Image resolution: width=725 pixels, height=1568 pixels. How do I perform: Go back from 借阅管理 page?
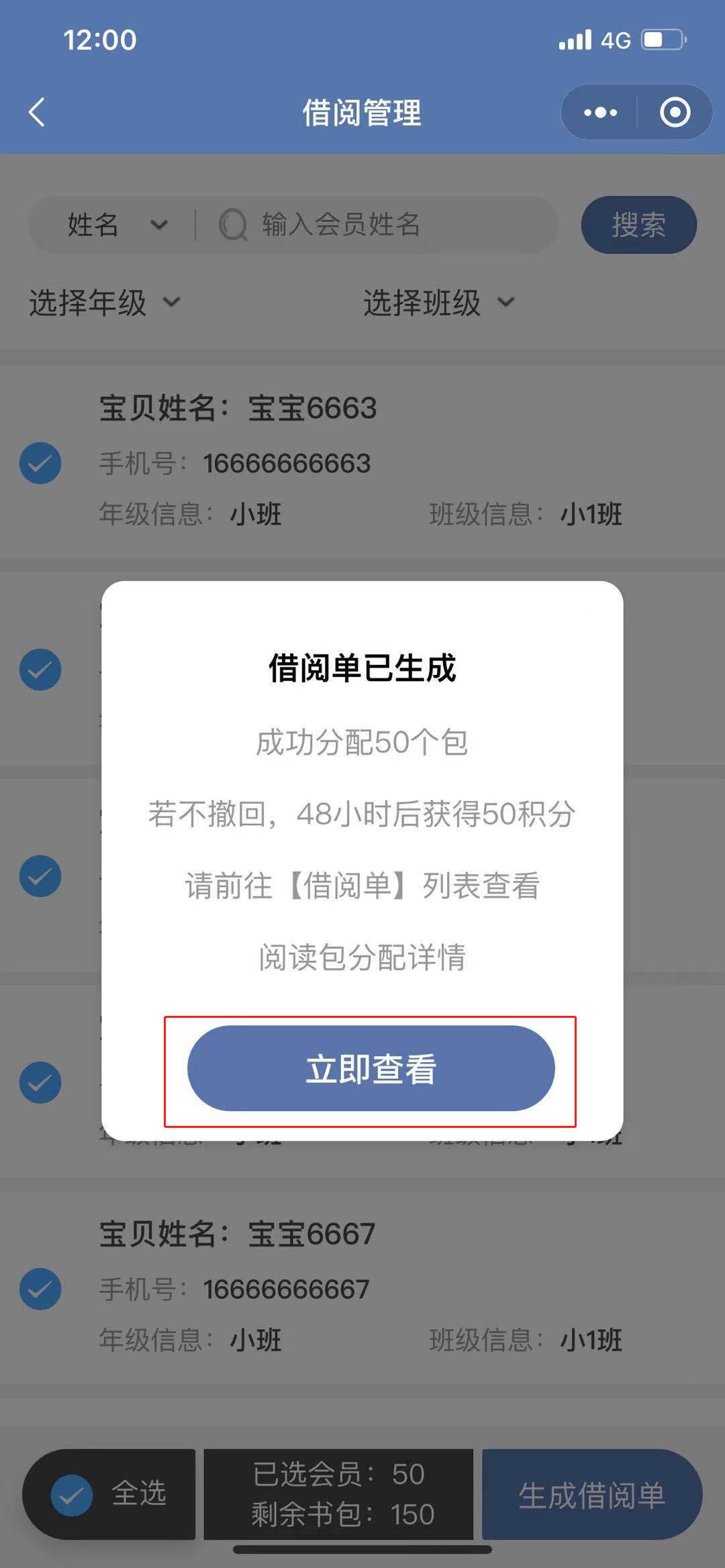[38, 112]
